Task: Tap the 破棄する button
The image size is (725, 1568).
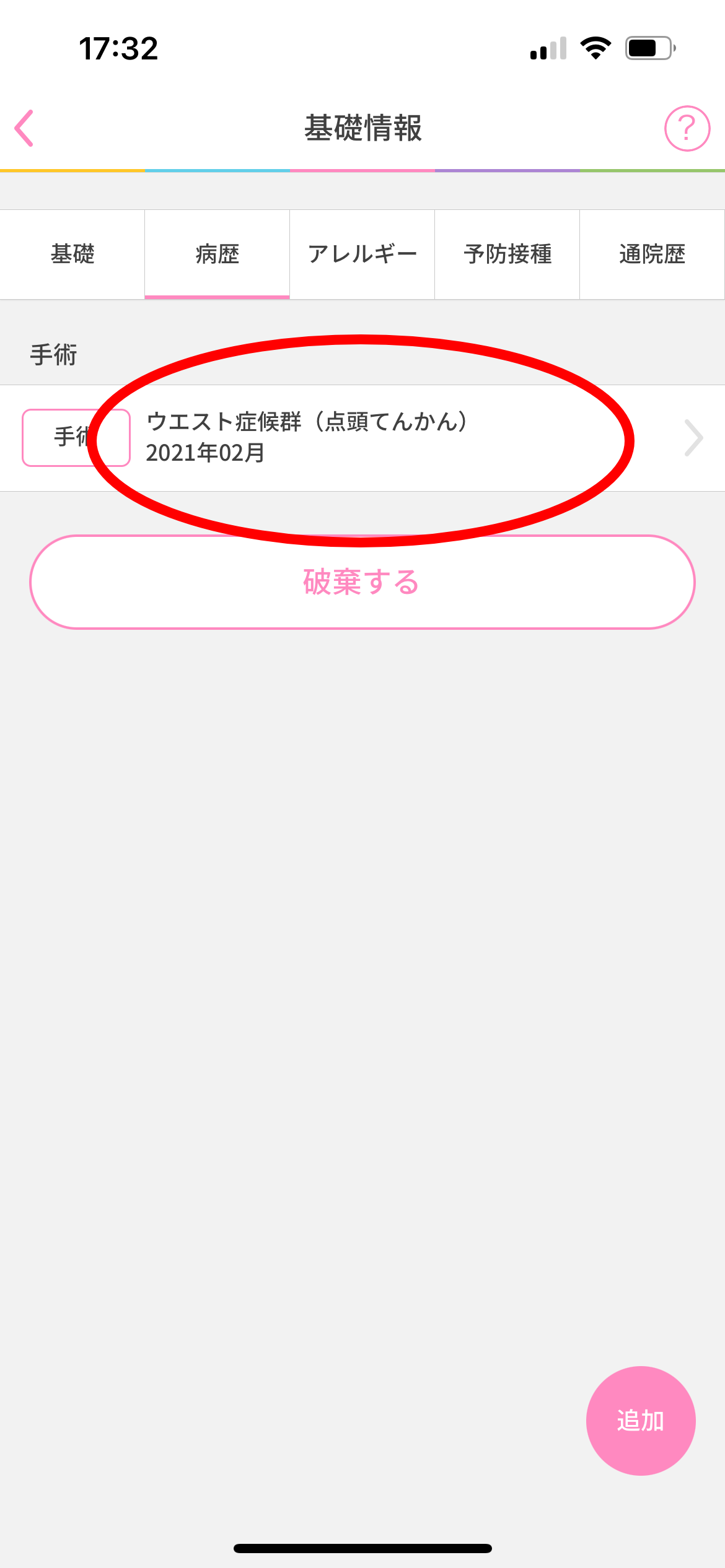Action: 362,582
